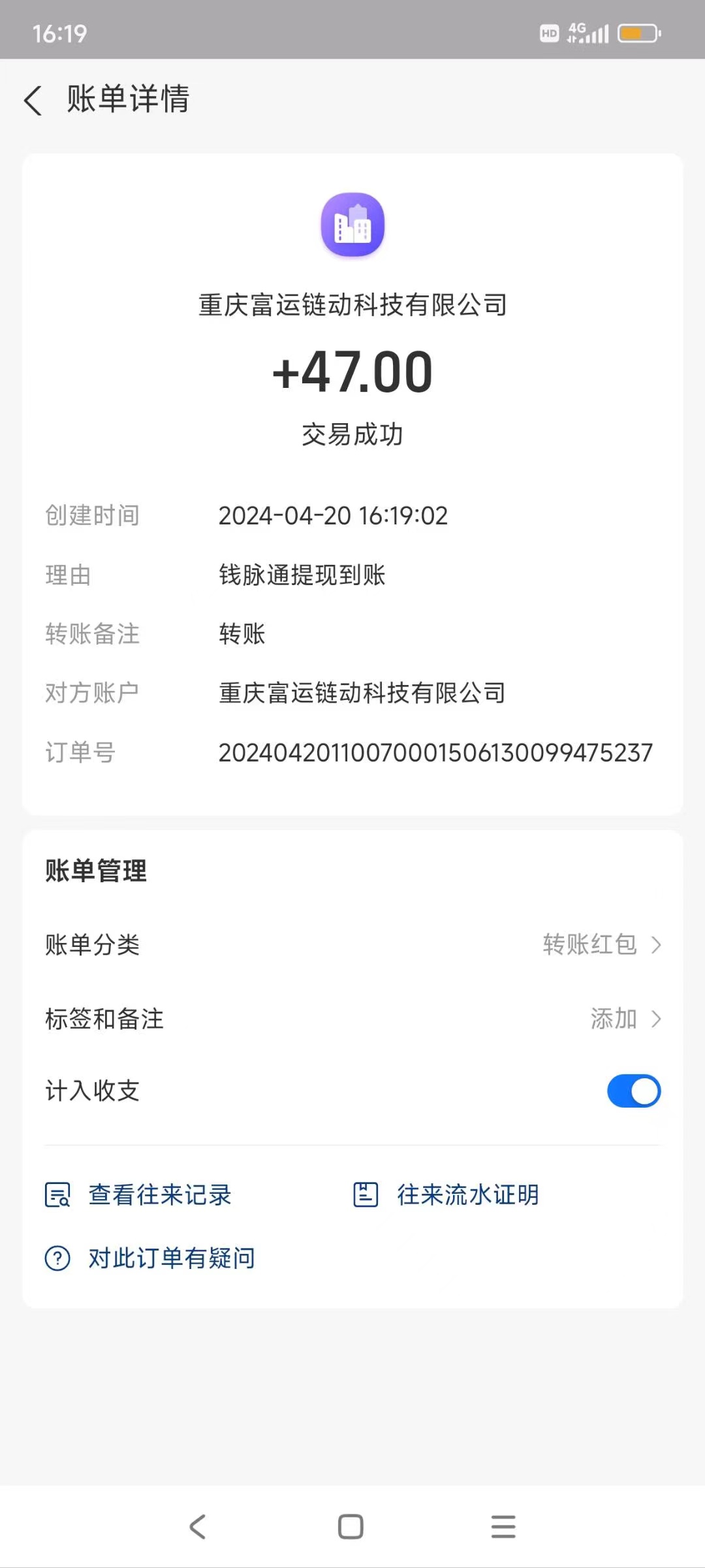The height and width of the screenshot is (1568, 705).
Task: Add a tag via 标签和备注 row
Action: [x=352, y=1019]
